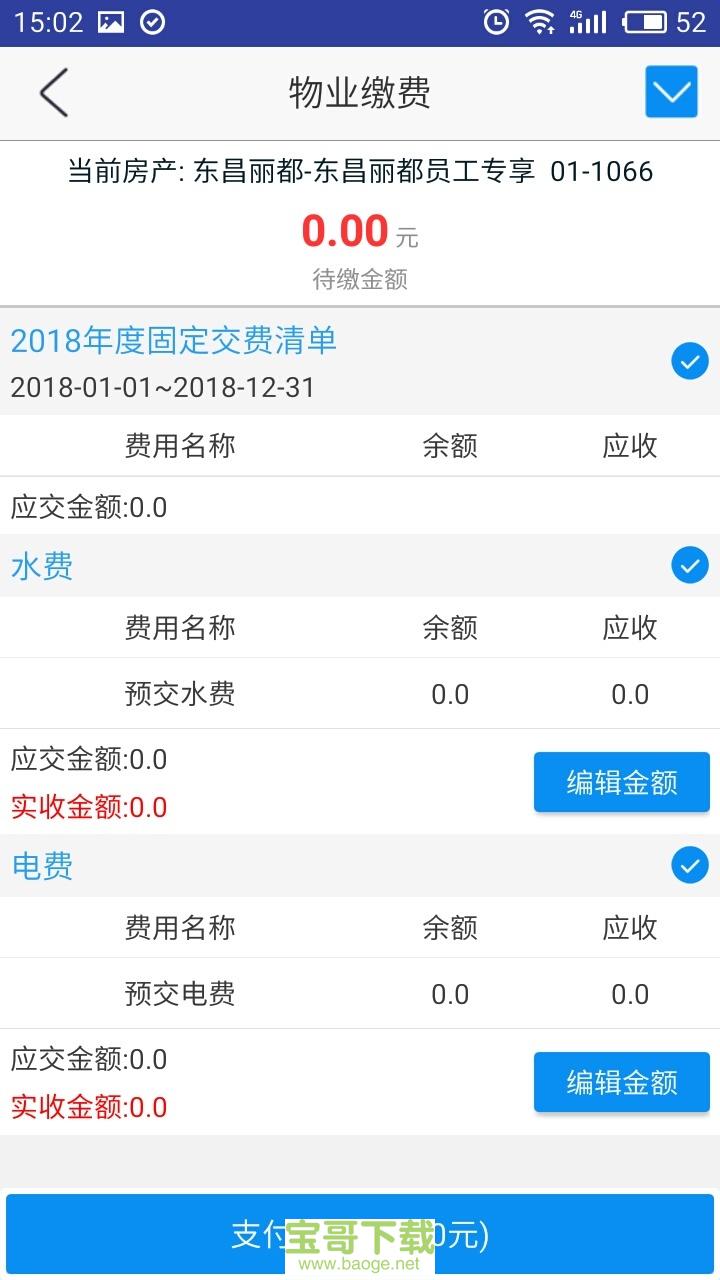720x1280 pixels.
Task: Expand the 电费 section header
Action: 40,866
